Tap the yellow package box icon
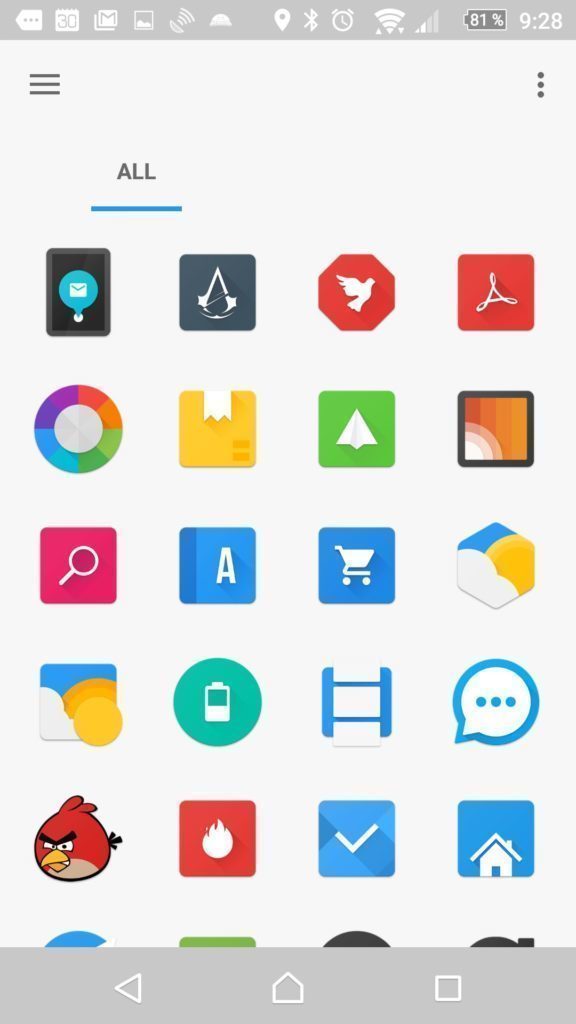This screenshot has height=1024, width=576. coord(217,428)
